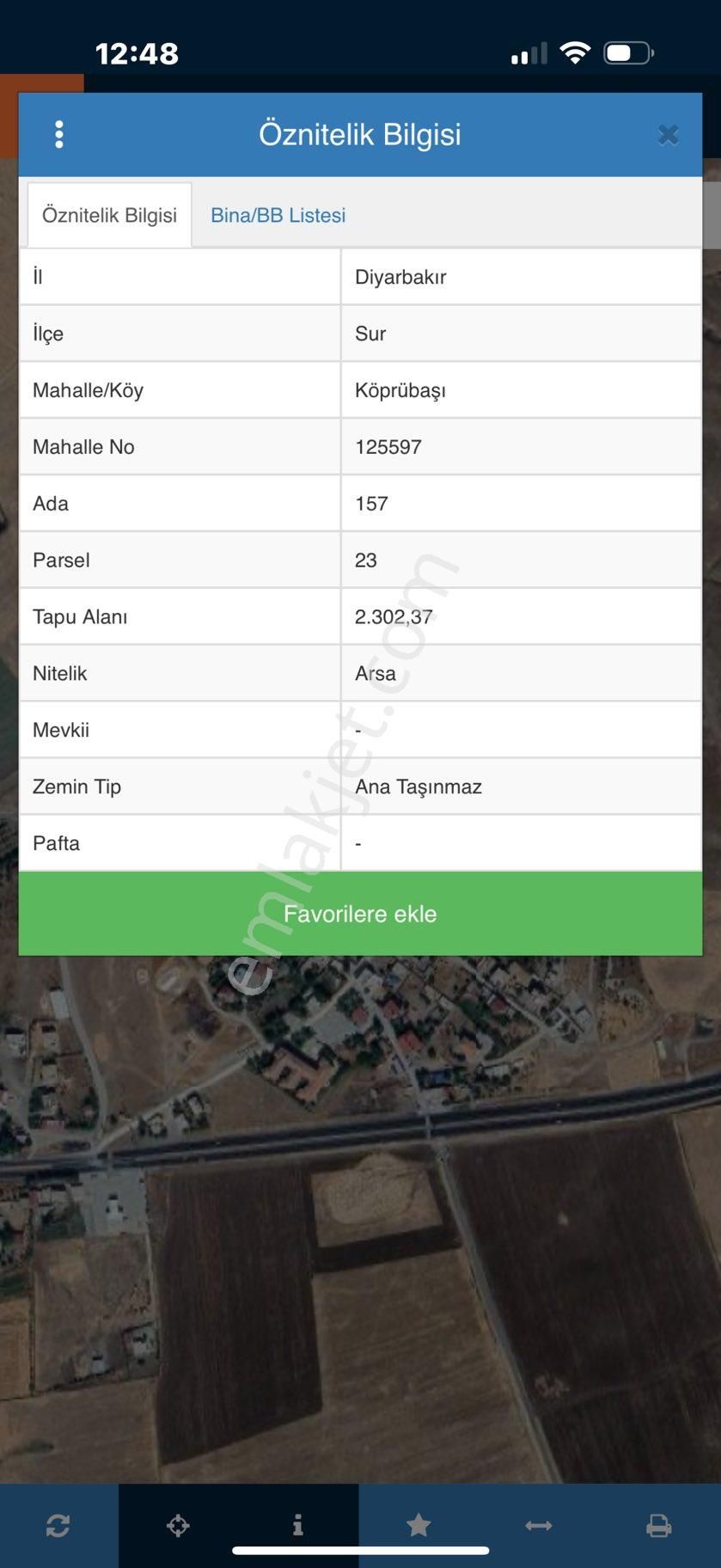
Task: Tap the double-arrow measure icon
Action: pos(539,1525)
